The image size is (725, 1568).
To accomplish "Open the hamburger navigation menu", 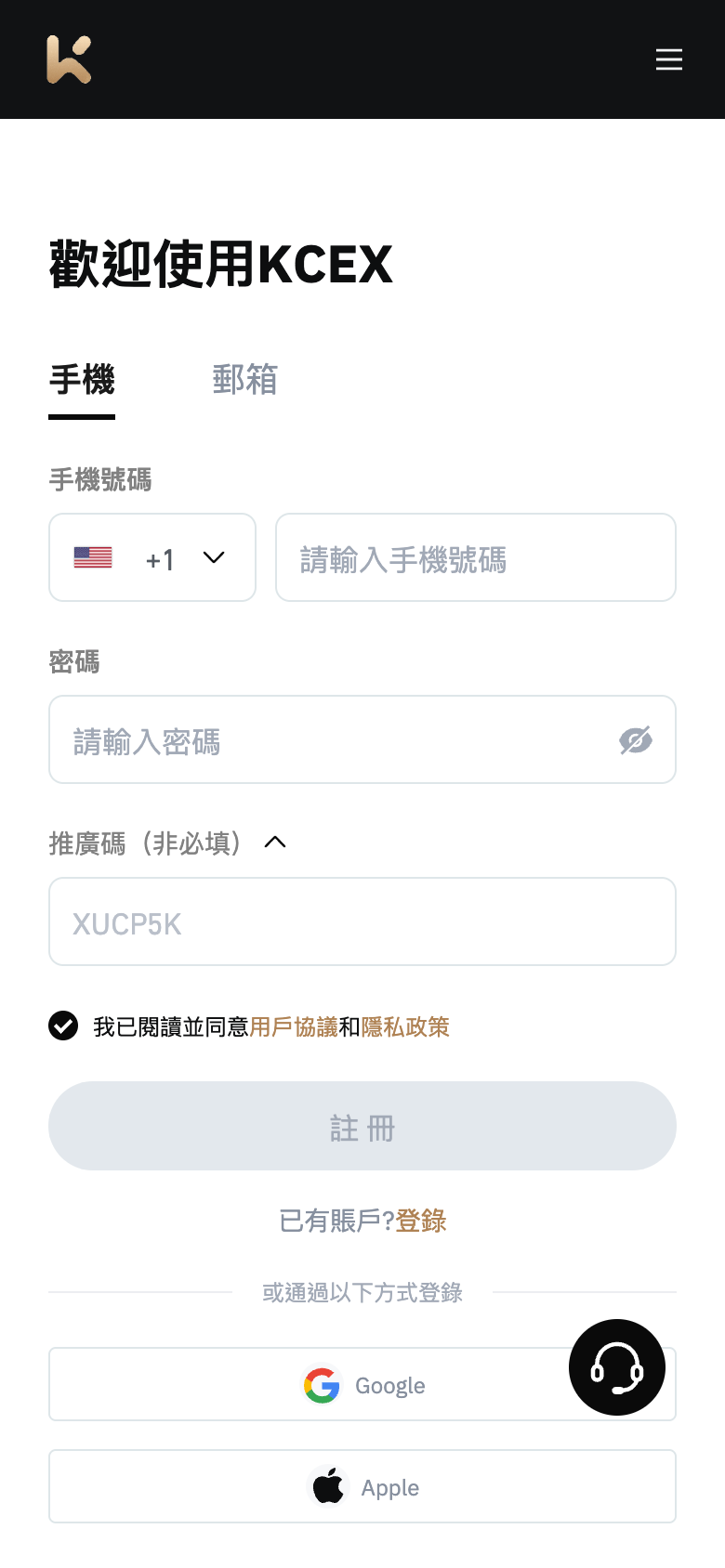I will point(669,59).
